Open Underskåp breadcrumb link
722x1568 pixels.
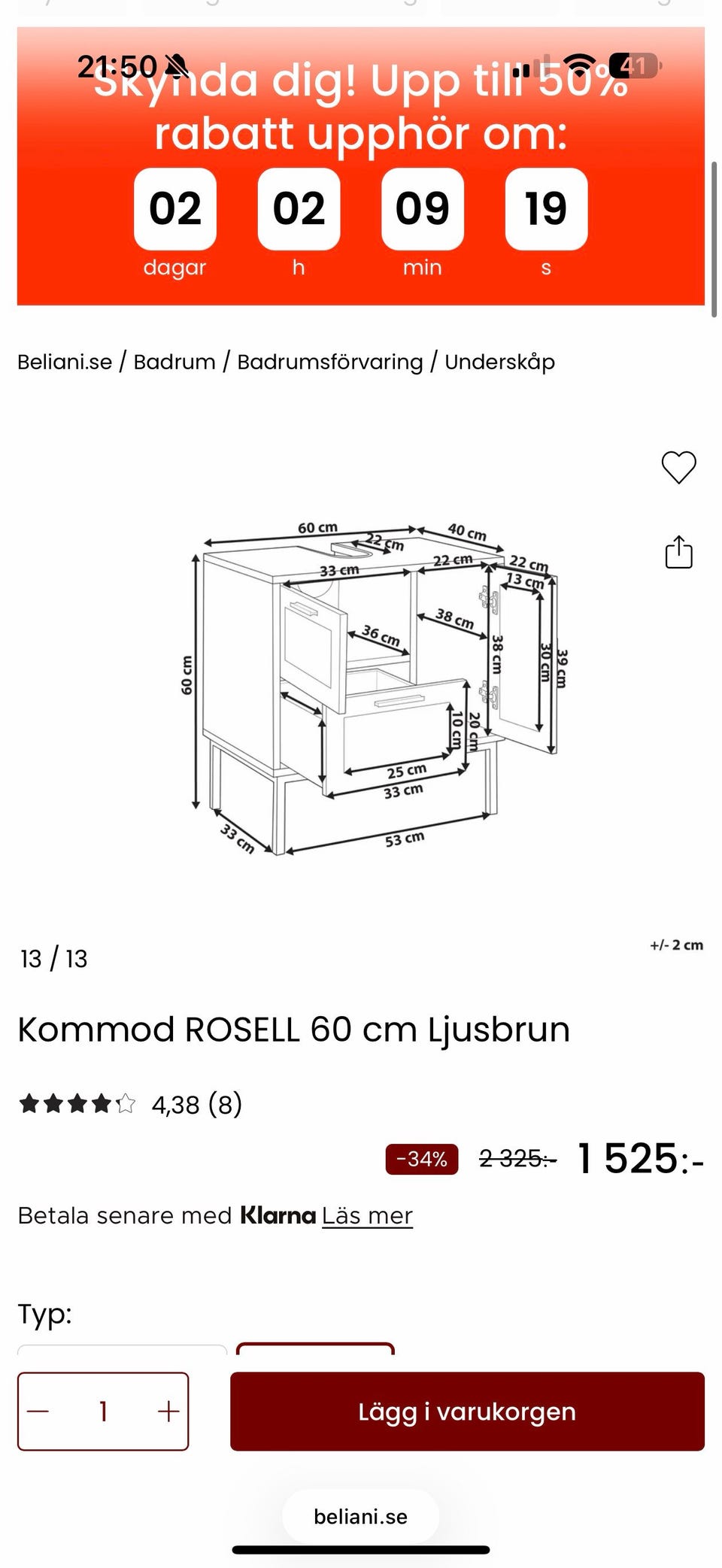(499, 362)
